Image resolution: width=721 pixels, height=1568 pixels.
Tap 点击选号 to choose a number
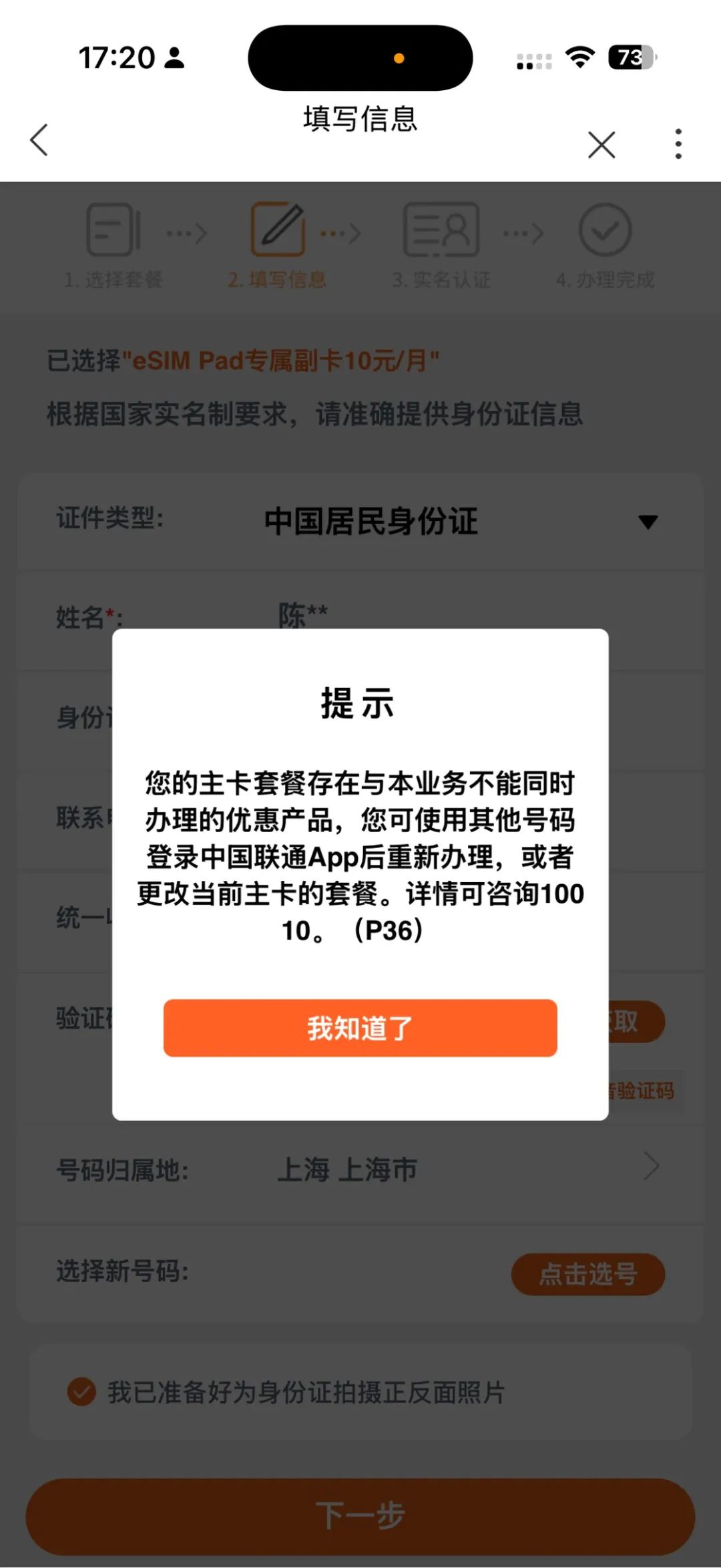point(587,1274)
